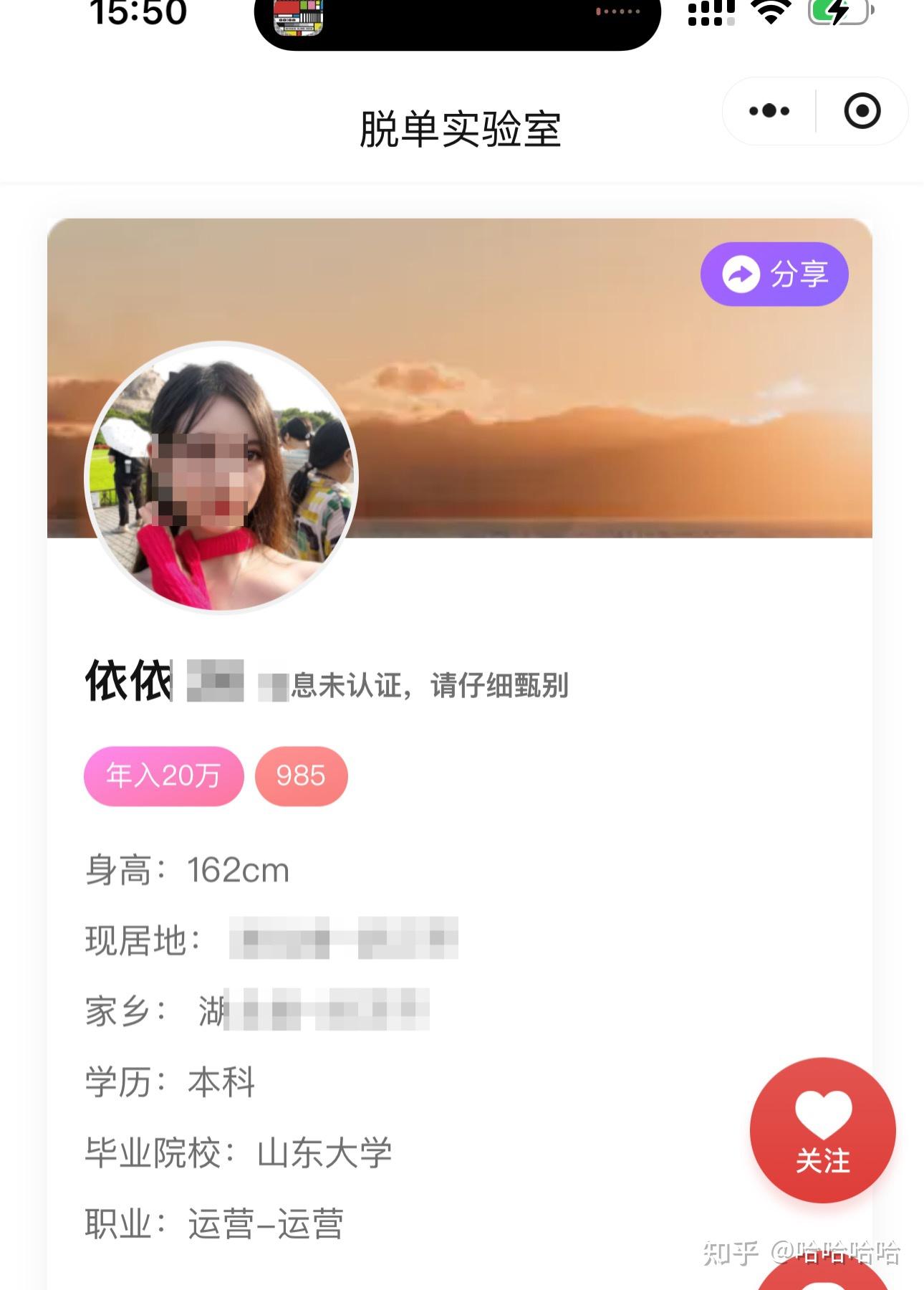
Task: View 依依's profile photo
Action: pos(221,477)
